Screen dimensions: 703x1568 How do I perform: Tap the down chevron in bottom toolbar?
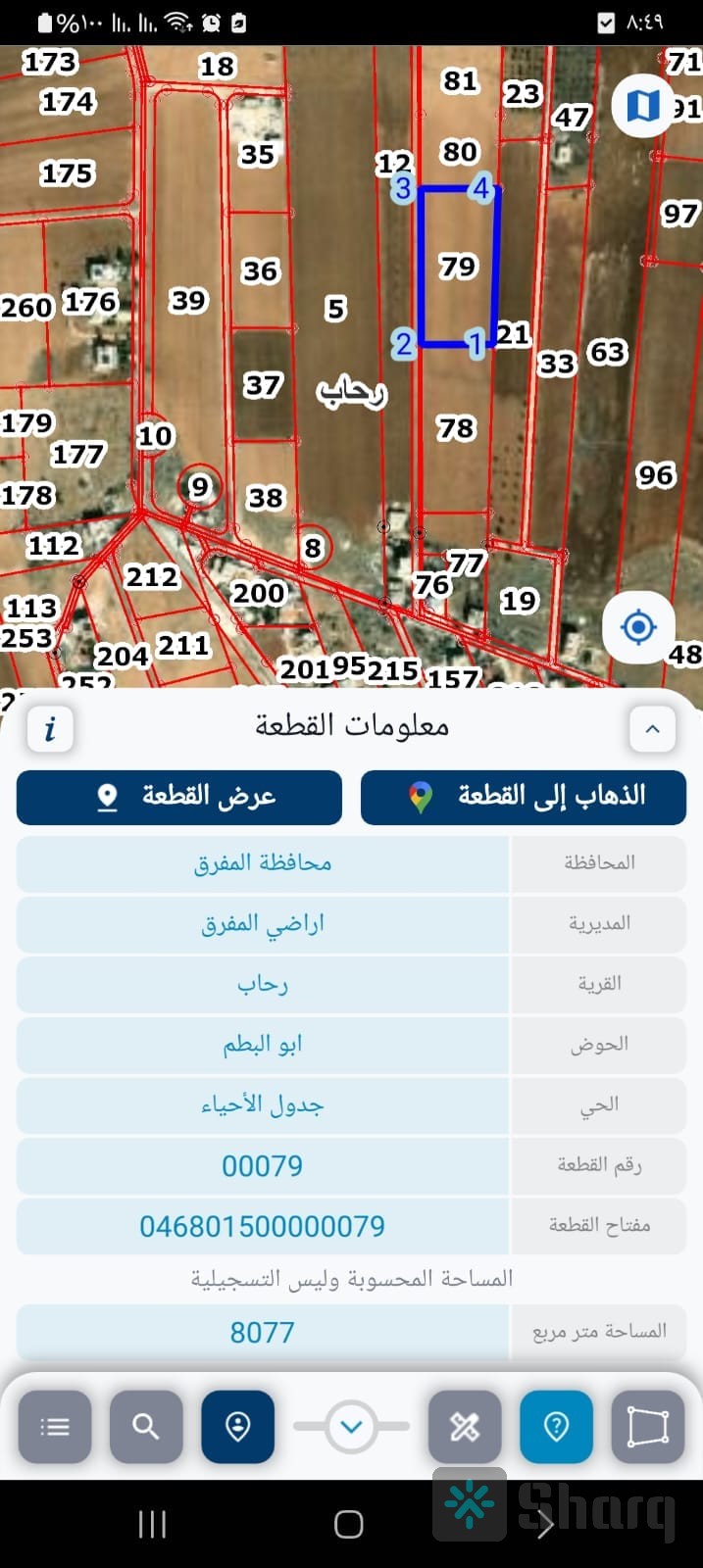tap(351, 1427)
